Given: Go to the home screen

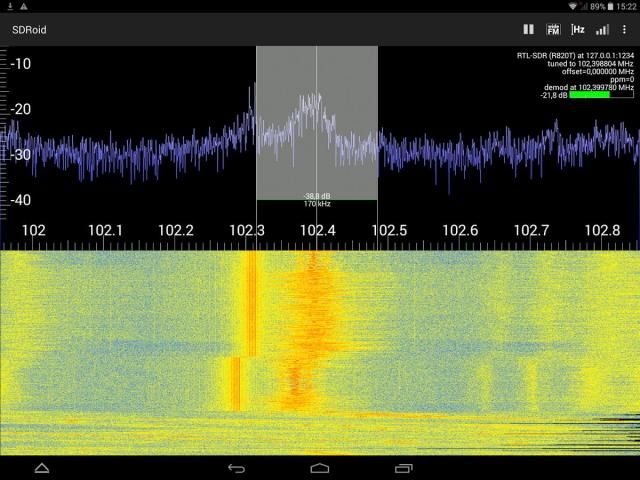Looking at the screenshot, I should 320,468.
